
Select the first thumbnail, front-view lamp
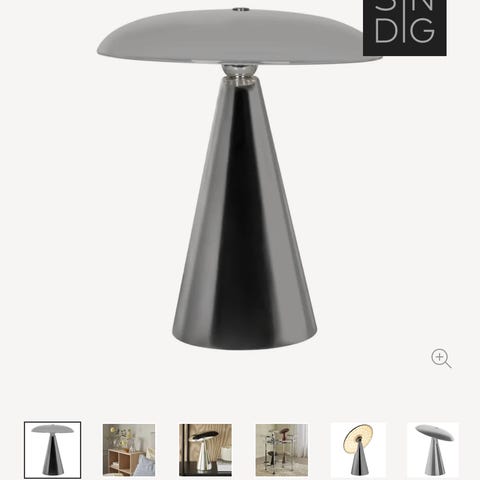[x=52, y=450]
